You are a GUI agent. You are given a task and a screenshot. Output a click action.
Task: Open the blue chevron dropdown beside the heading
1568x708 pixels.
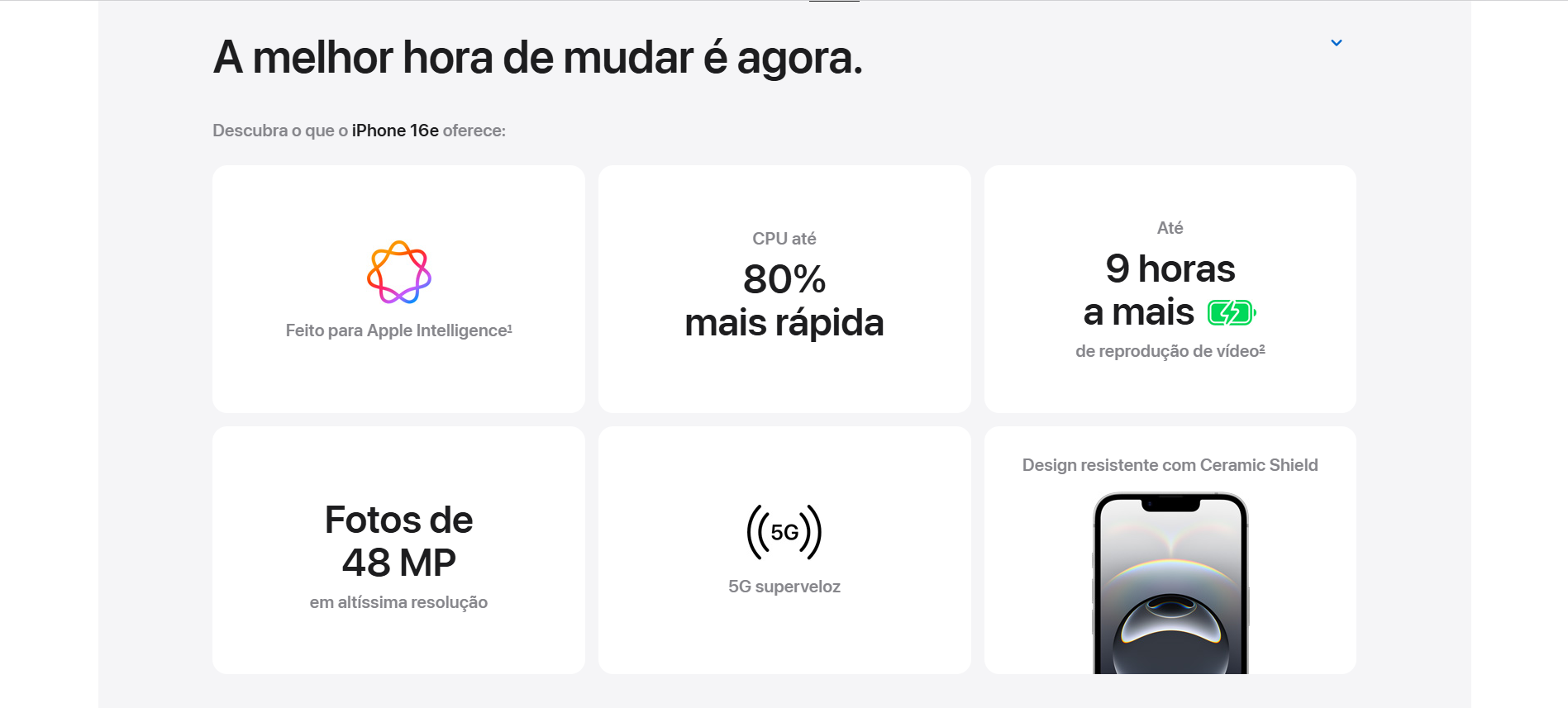coord(1336,43)
